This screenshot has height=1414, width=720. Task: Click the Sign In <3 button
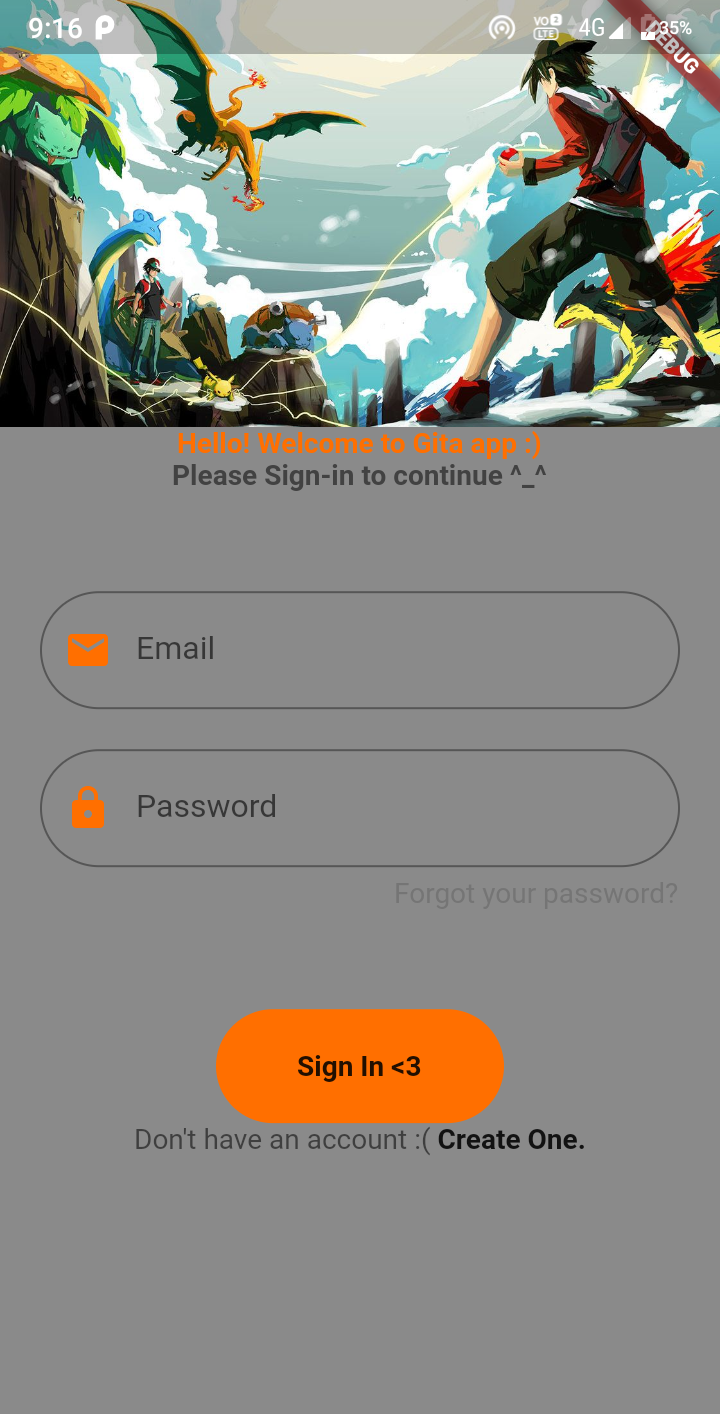pos(360,1065)
